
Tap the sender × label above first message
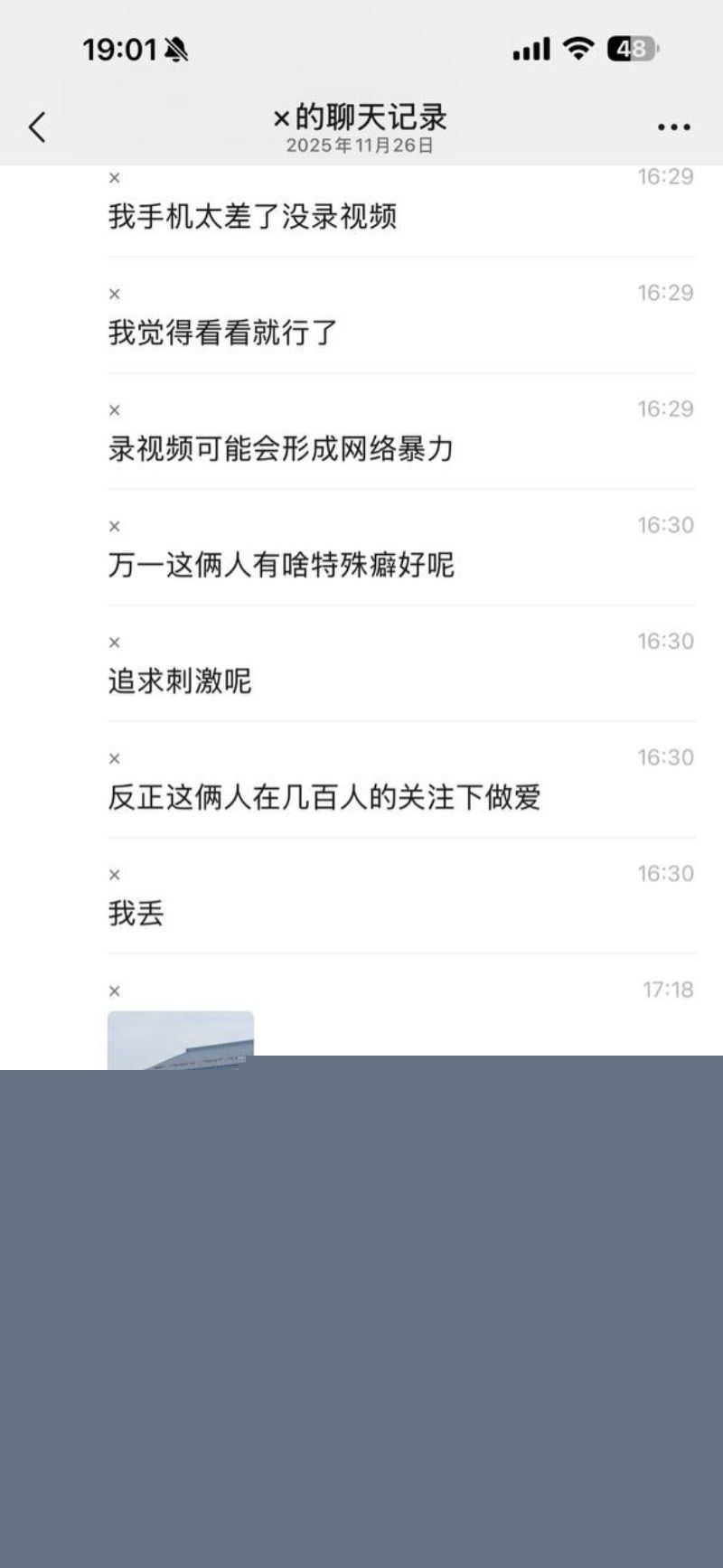(x=114, y=177)
